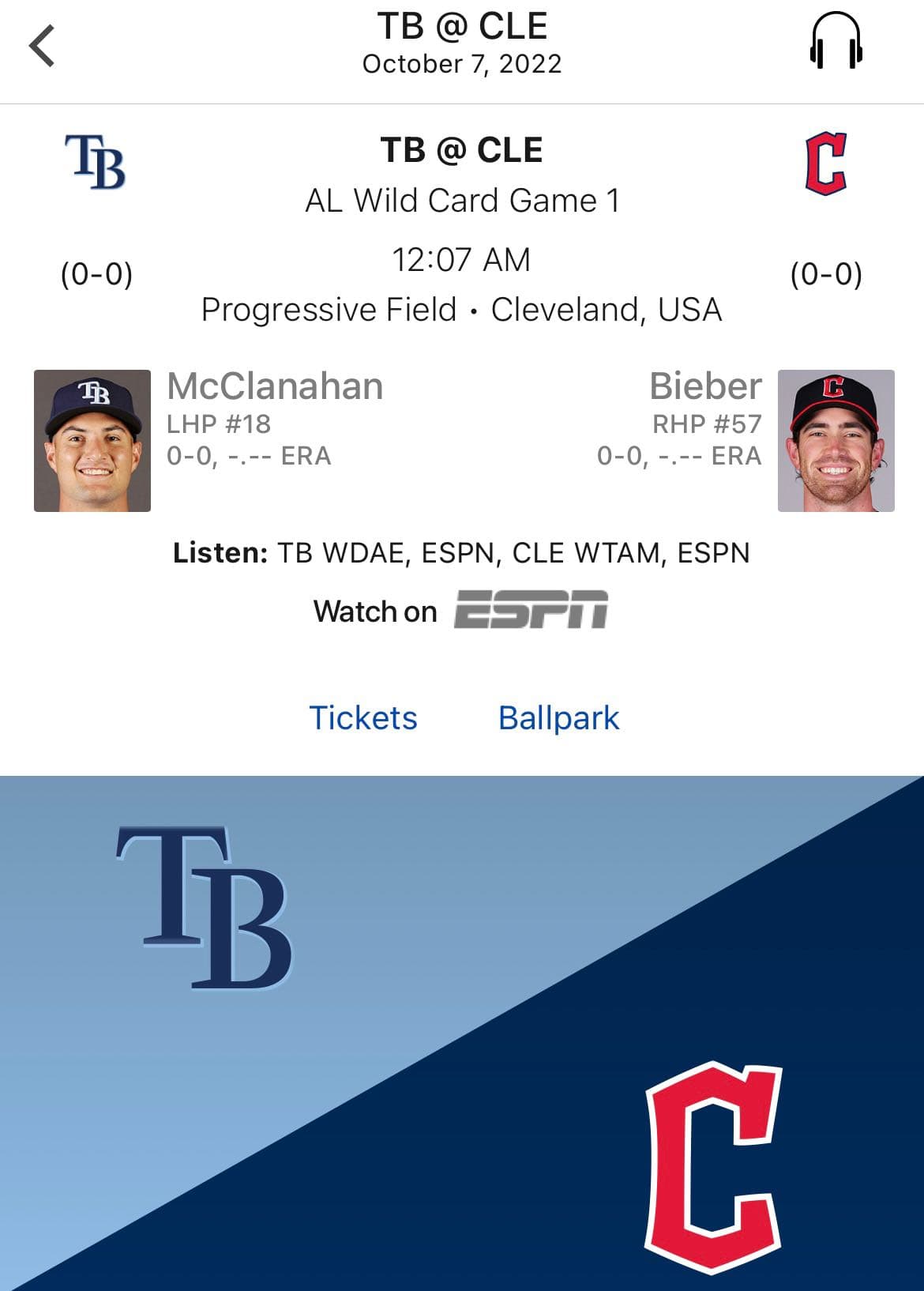Tap the 12:07 AM game time
The width and height of the screenshot is (924, 1291).
pos(462,259)
